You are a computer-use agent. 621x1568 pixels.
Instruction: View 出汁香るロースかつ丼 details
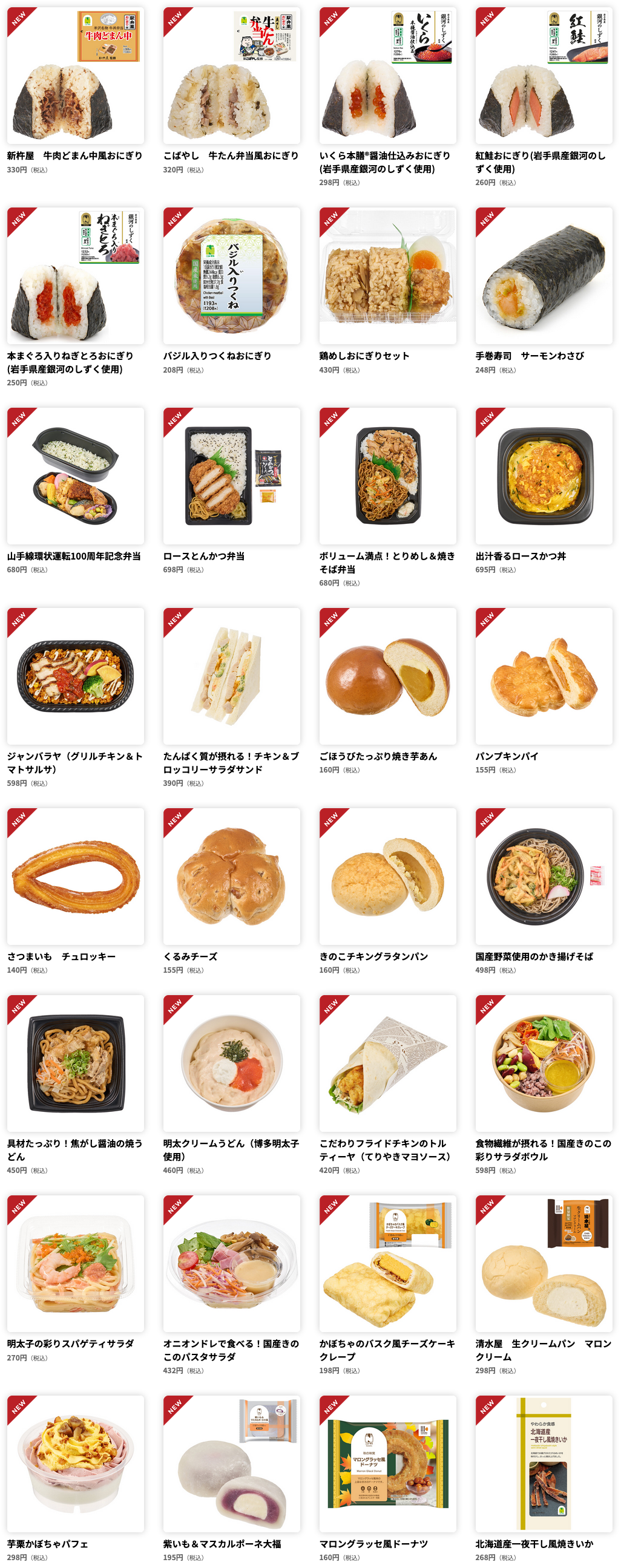[543, 476]
